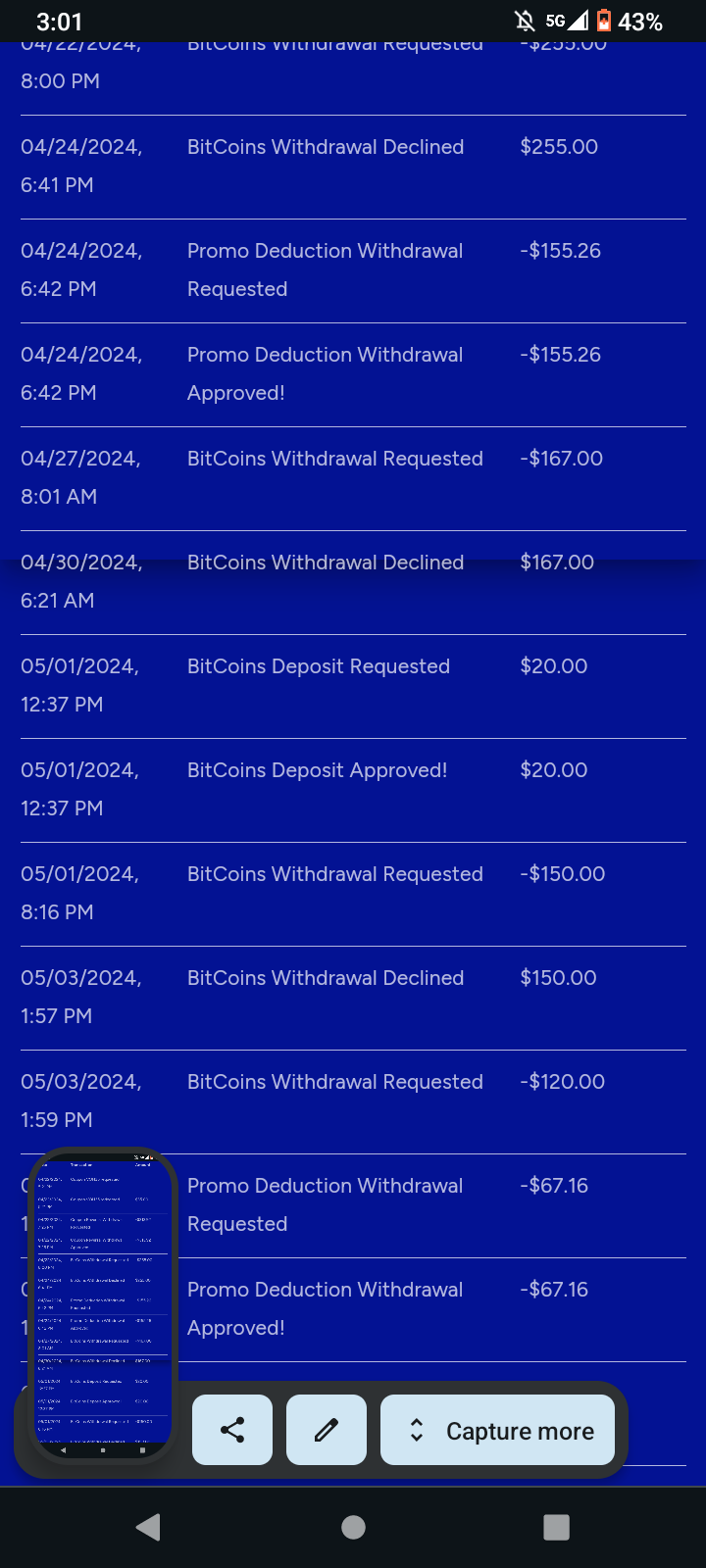Return to the home screen
Viewport: 706px width, 1568px height.
(353, 1527)
